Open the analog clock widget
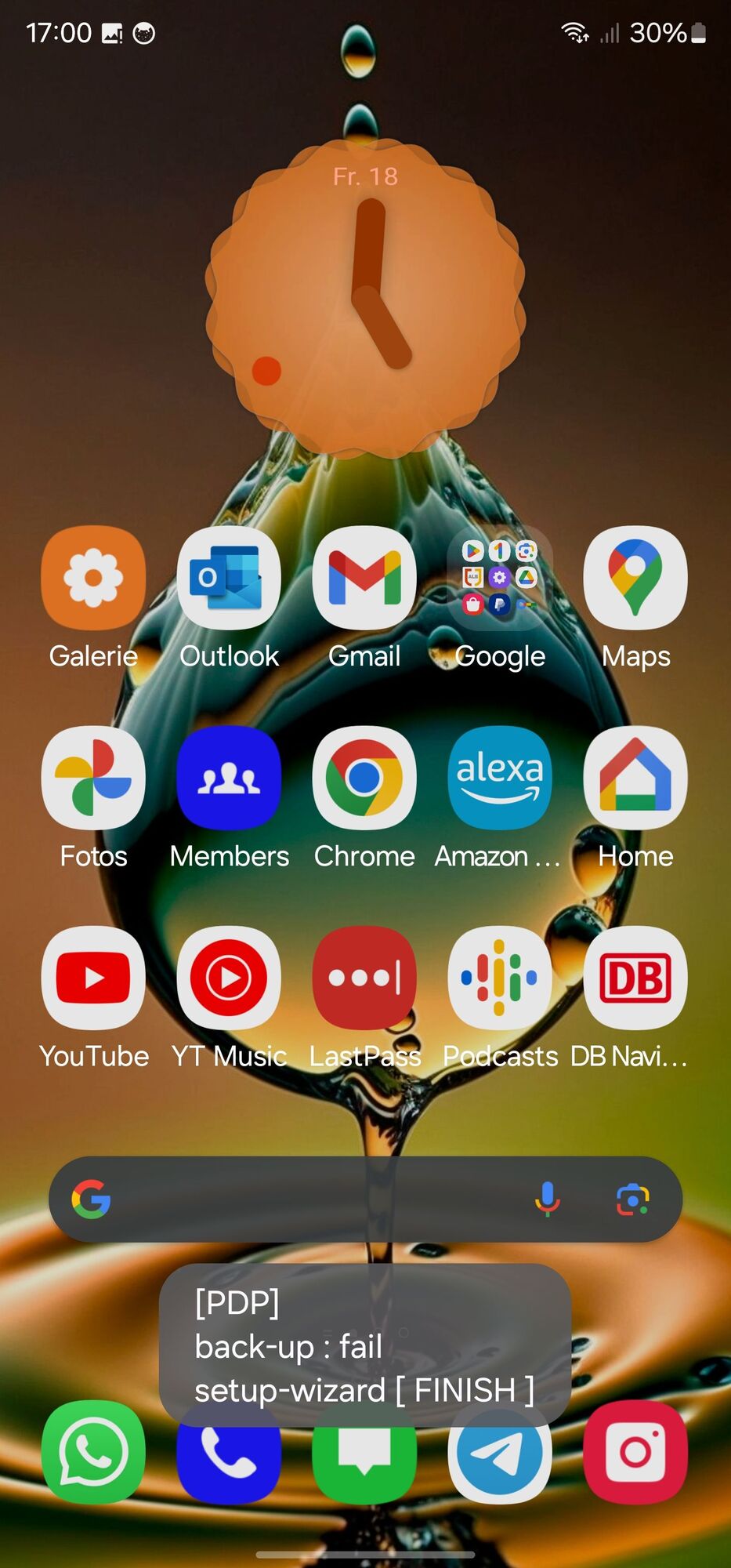The height and width of the screenshot is (1568, 731). (x=365, y=298)
